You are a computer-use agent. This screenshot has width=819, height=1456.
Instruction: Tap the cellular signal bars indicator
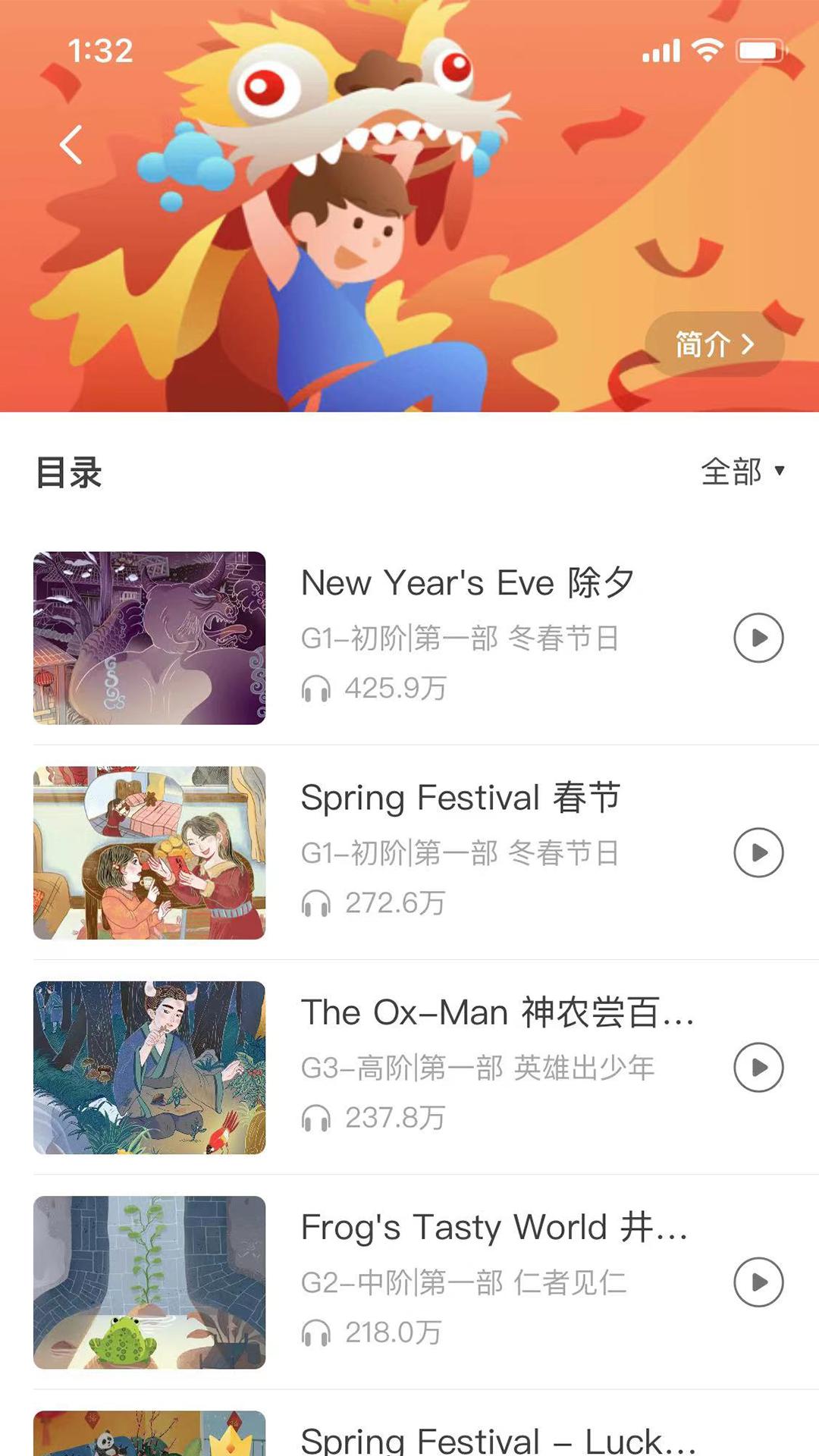(661, 50)
